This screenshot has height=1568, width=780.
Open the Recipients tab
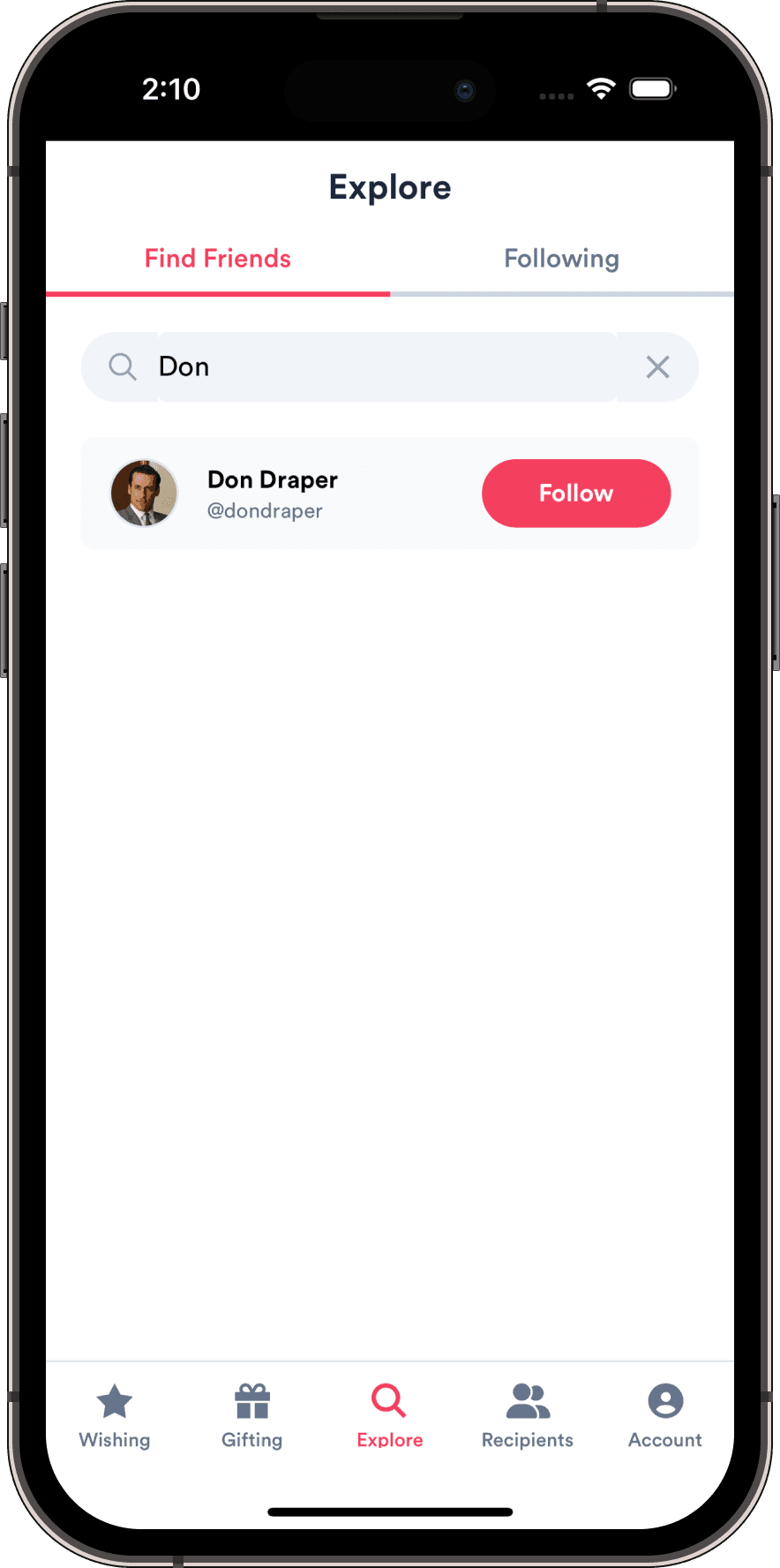(x=528, y=1416)
